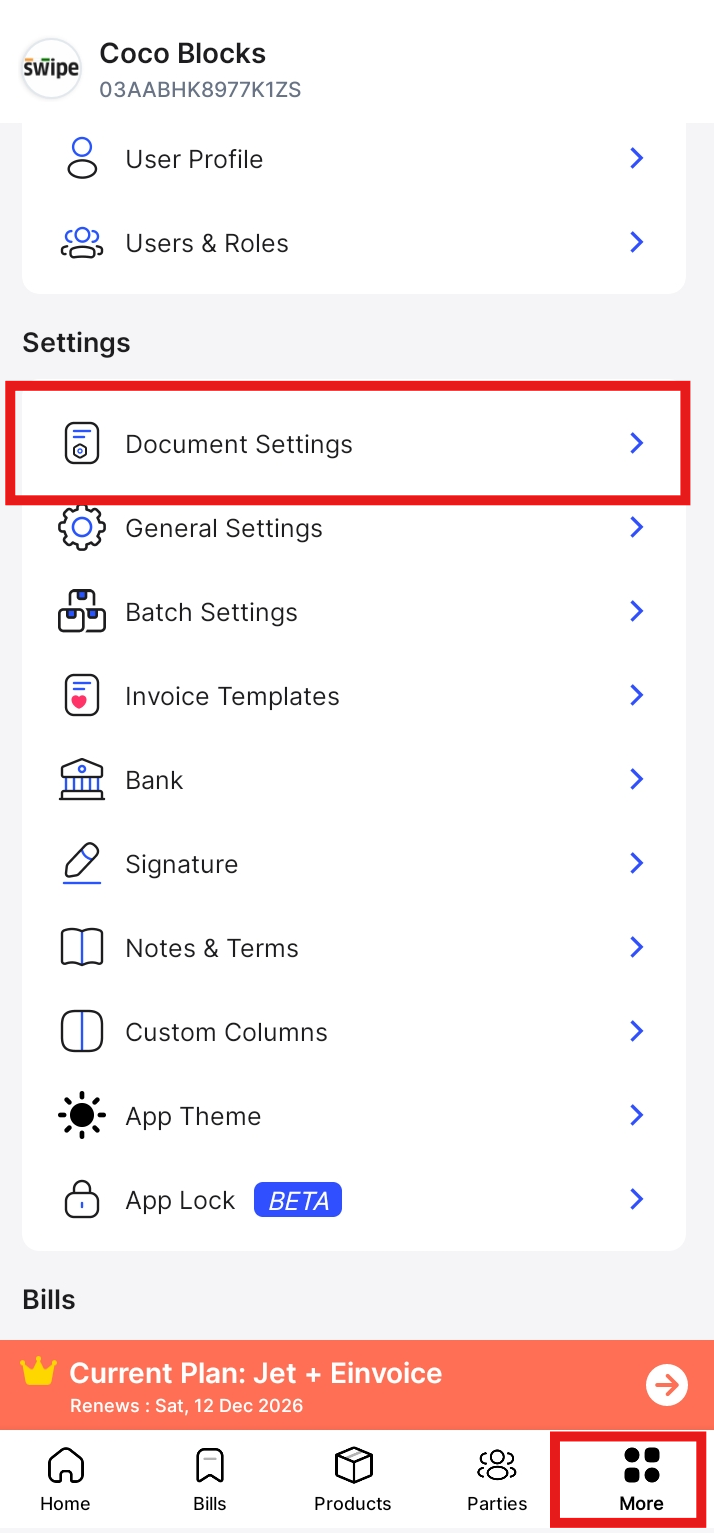
Task: Change the App Theme
Action: pyautogui.click(x=354, y=1116)
